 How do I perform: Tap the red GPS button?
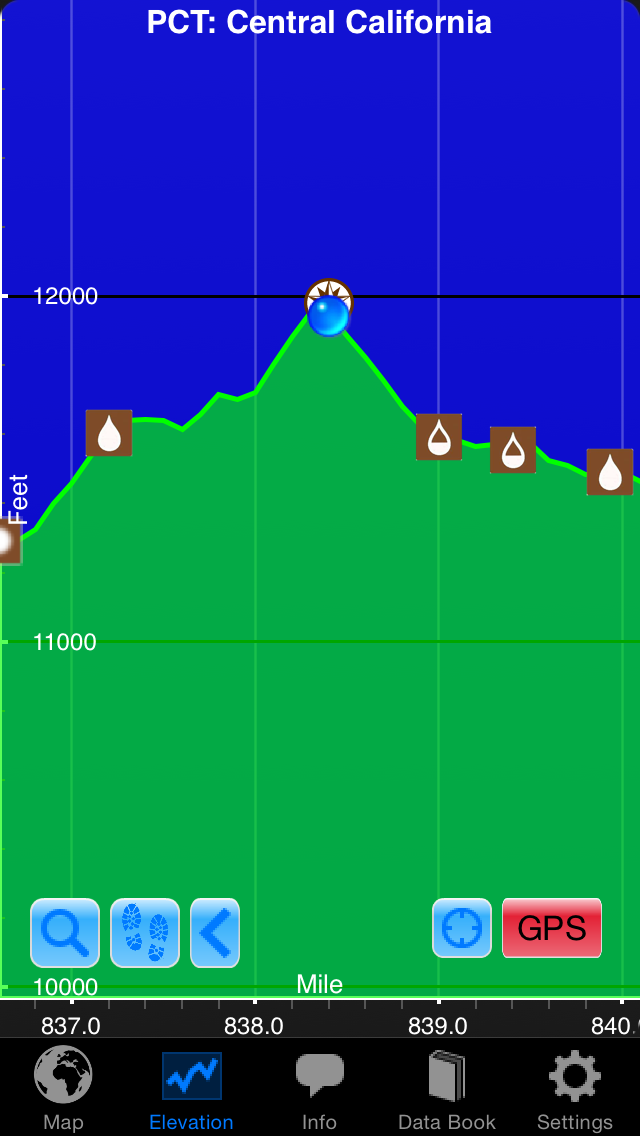click(552, 928)
